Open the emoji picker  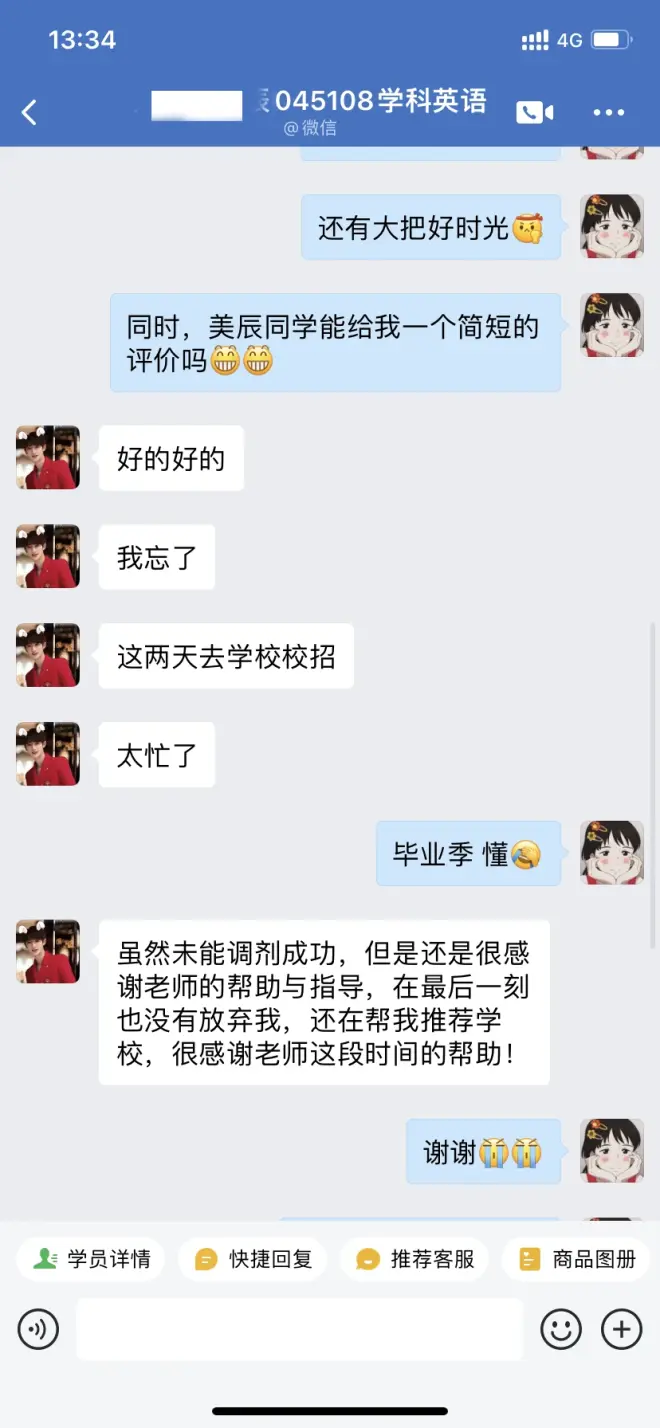[x=561, y=1329]
